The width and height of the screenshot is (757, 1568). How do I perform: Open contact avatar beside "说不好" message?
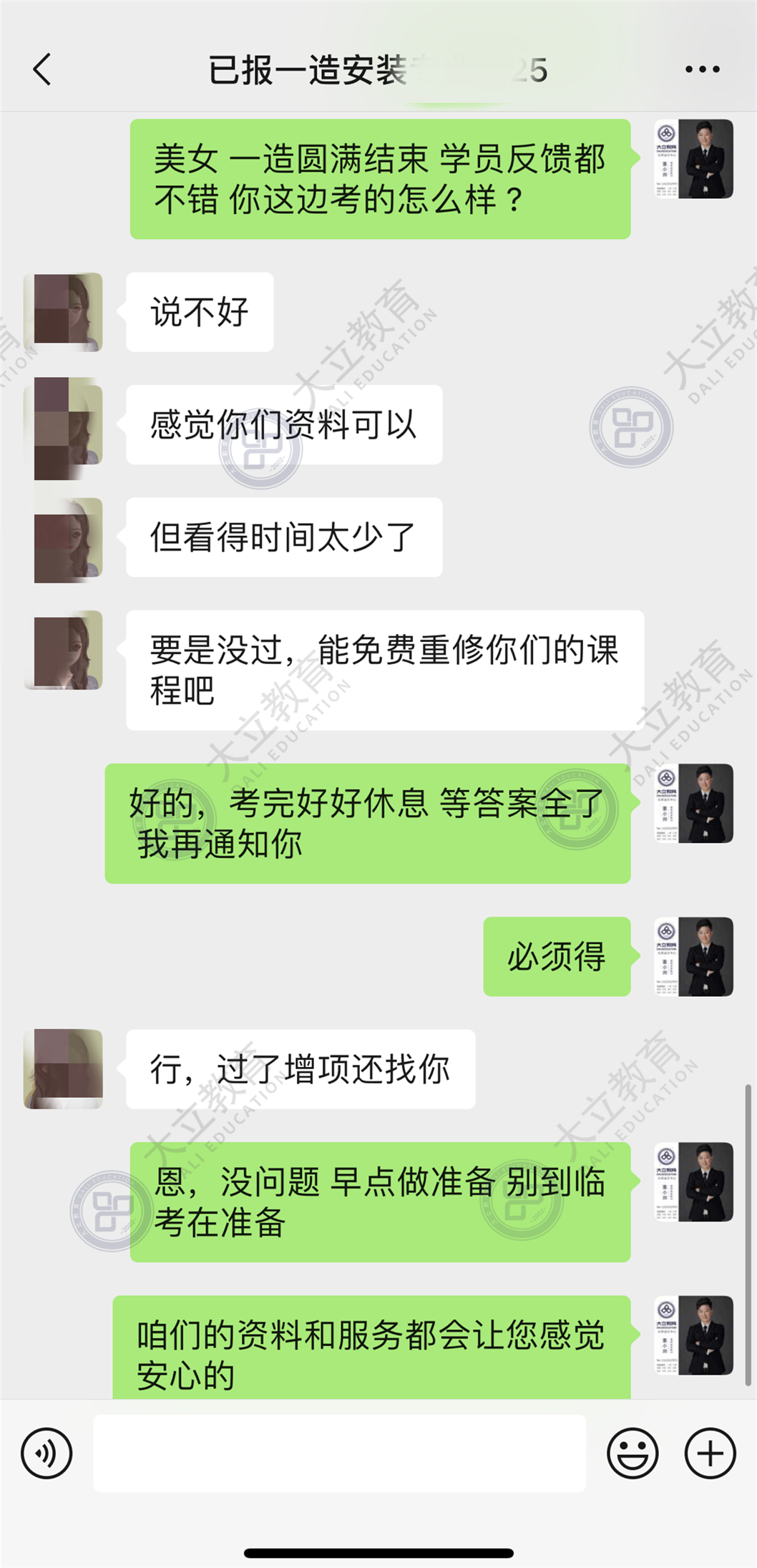point(64,312)
